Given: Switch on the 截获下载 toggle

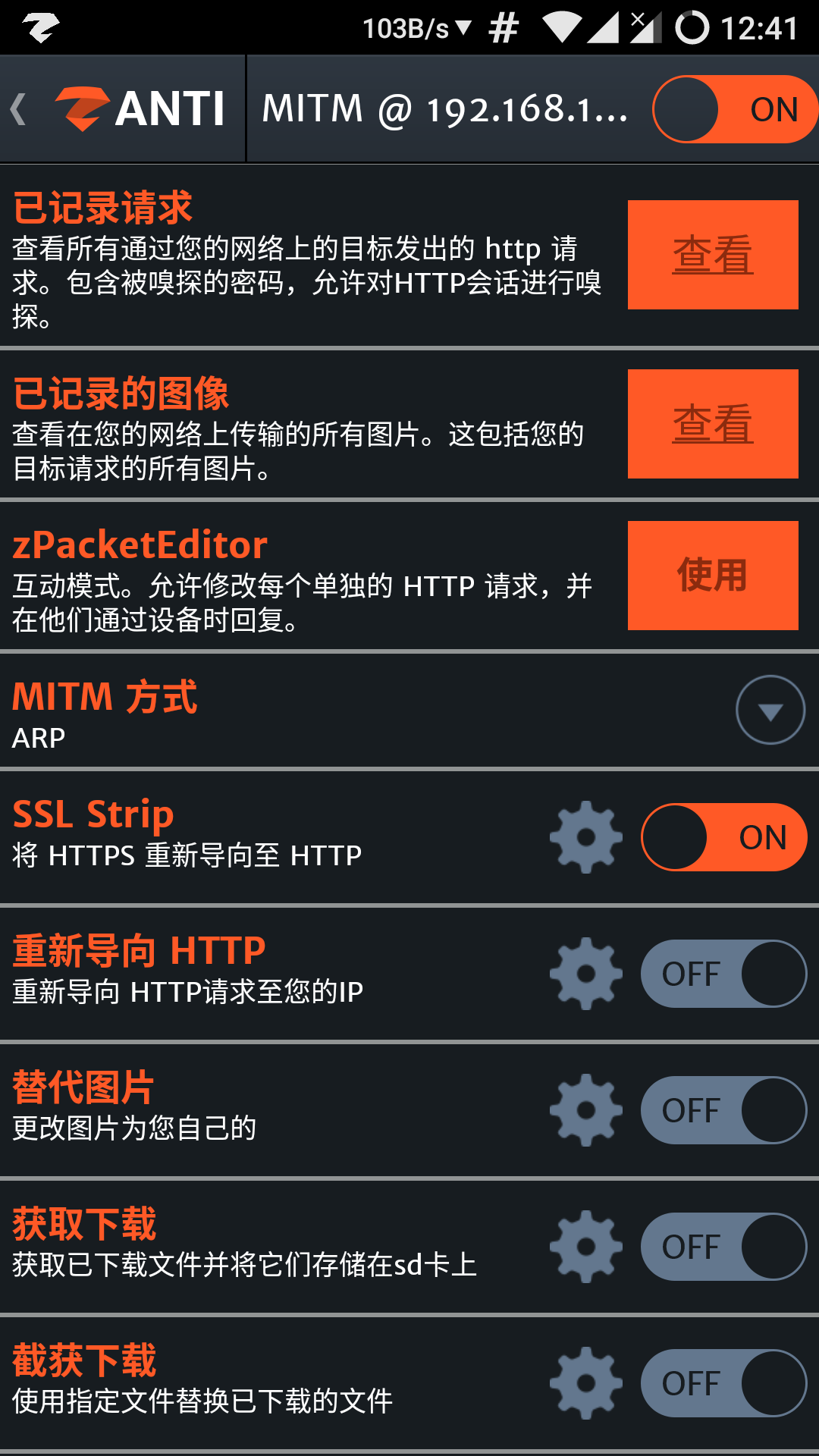Looking at the screenshot, I should point(723,1383).
